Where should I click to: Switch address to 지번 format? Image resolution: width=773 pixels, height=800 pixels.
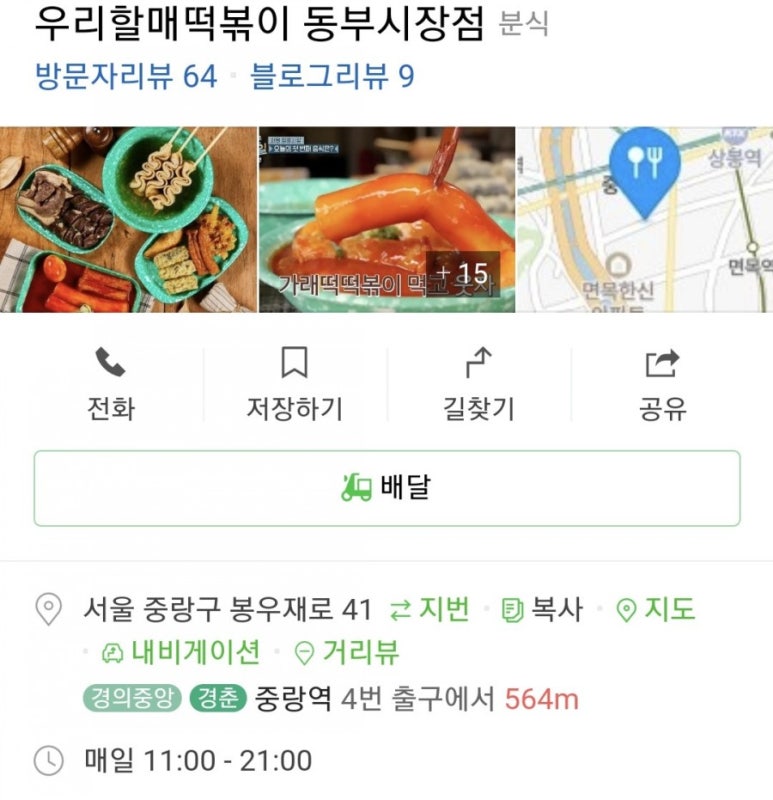click(429, 609)
